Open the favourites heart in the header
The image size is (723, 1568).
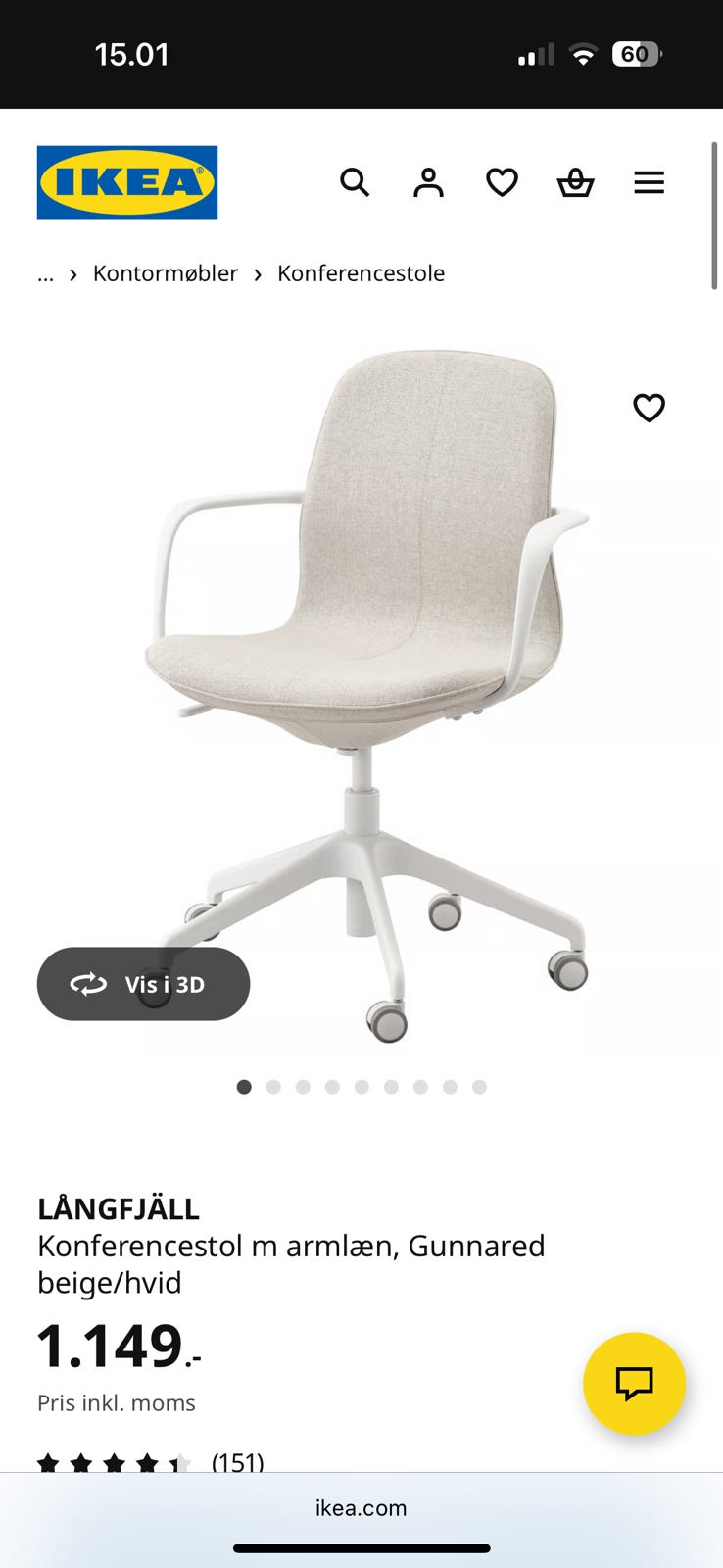[502, 182]
